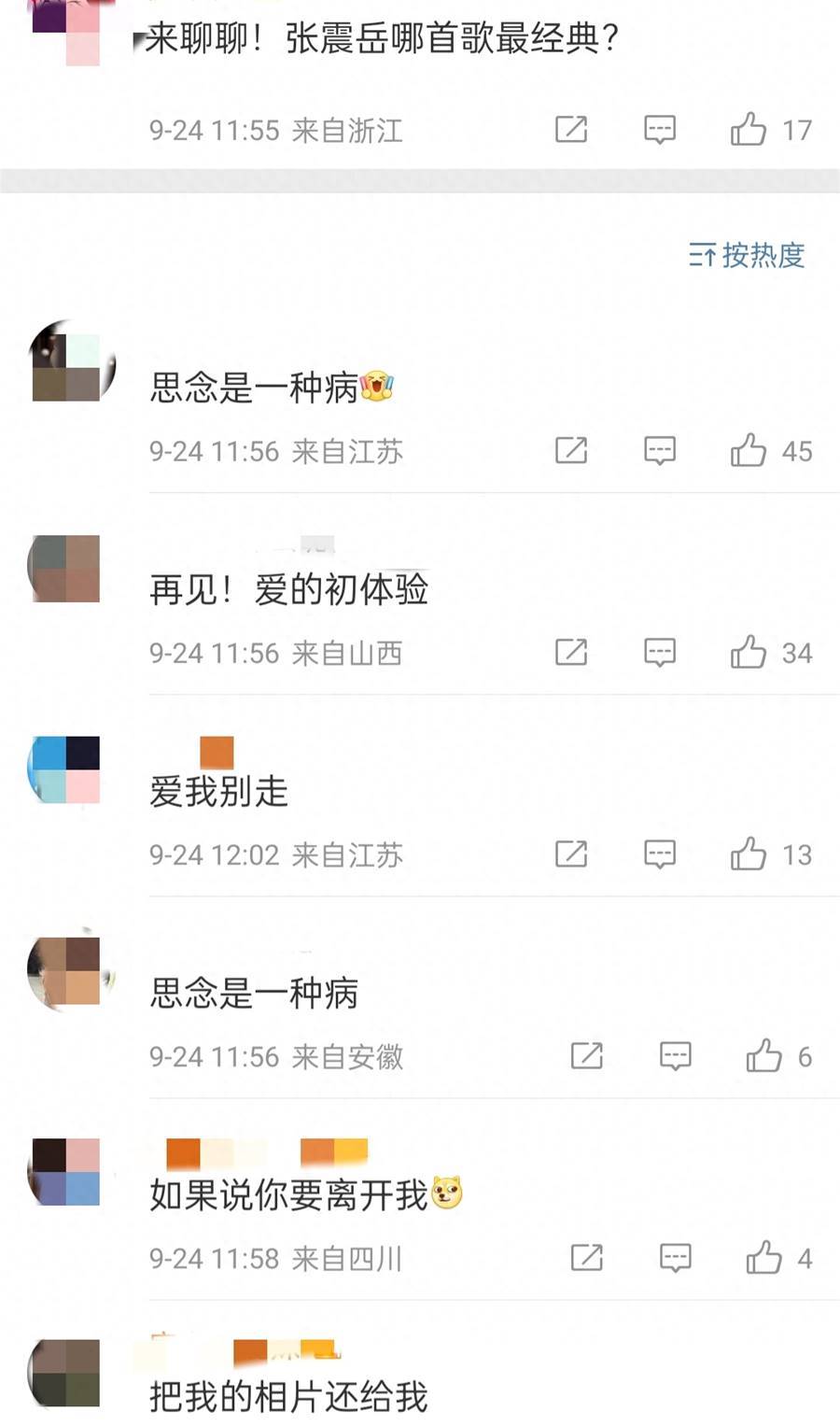Like the post asking 张震岳哪首歌最经典
Screen dimensions: 840x1426
tap(749, 129)
